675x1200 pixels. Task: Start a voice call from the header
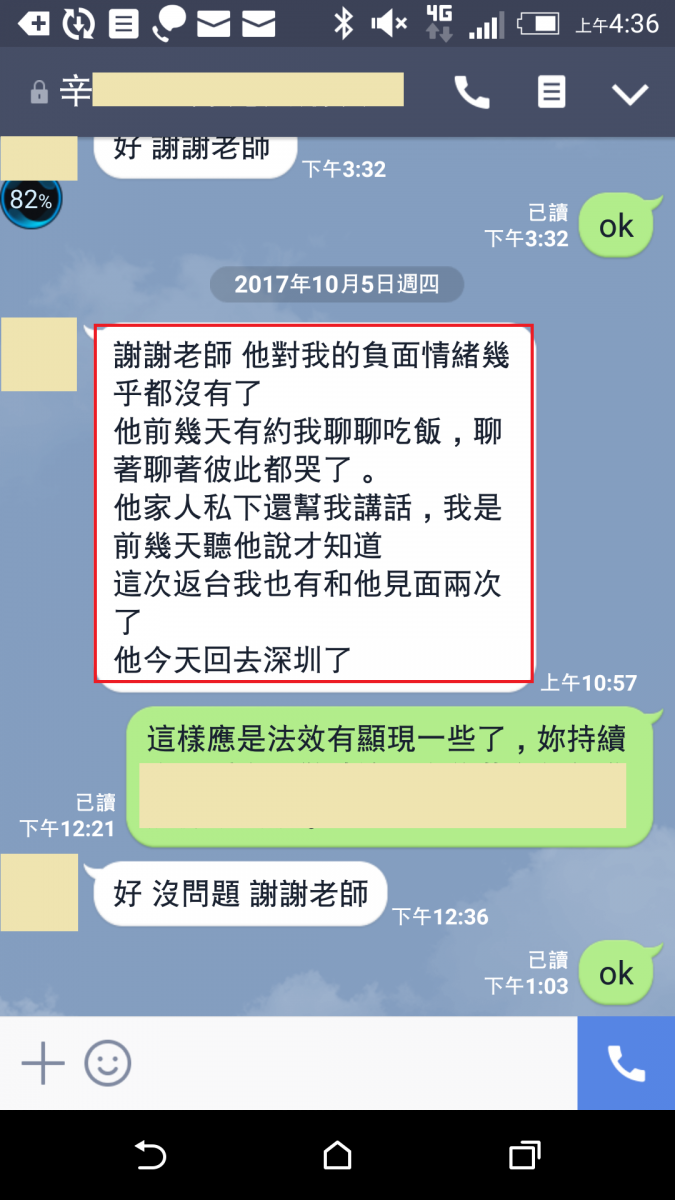coord(472,93)
